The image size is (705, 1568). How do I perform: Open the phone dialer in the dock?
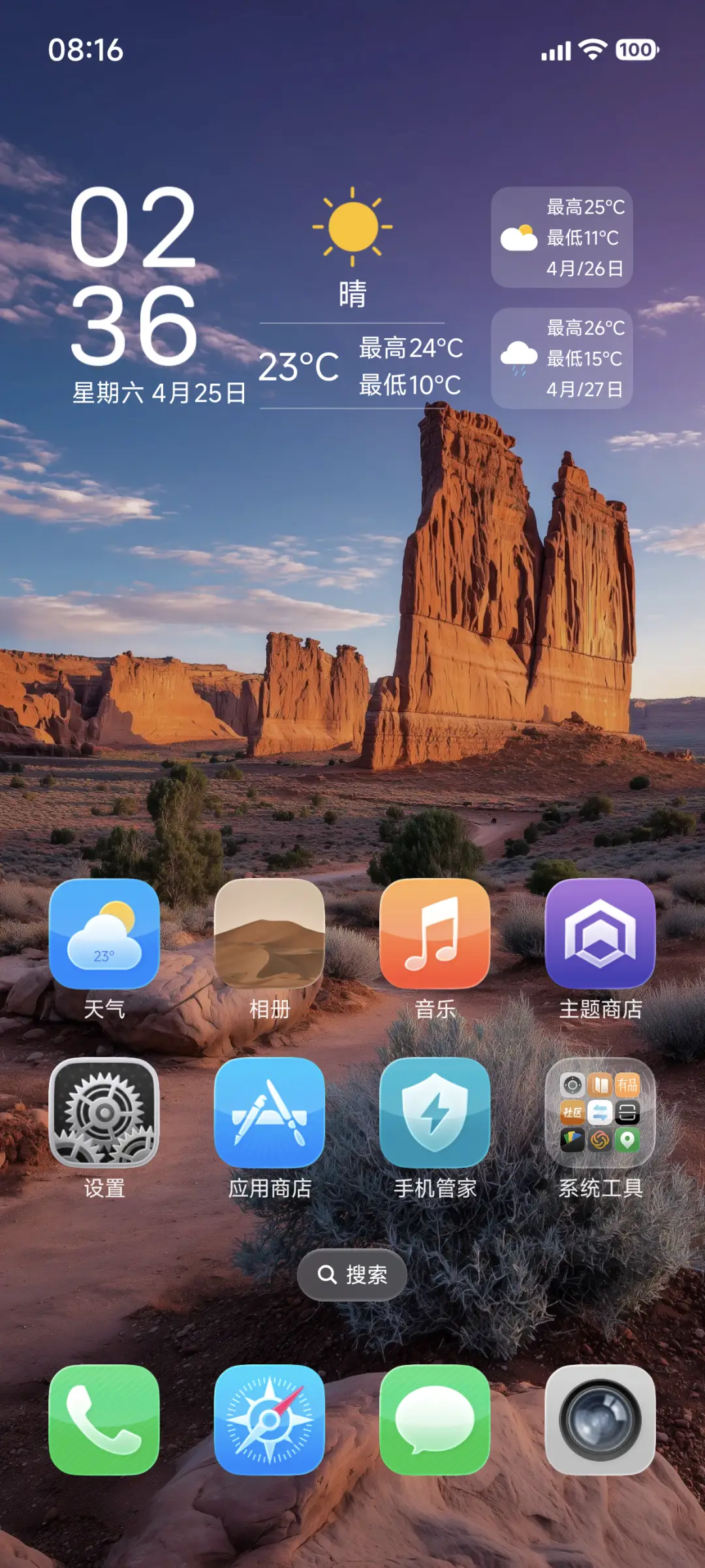(x=104, y=1419)
